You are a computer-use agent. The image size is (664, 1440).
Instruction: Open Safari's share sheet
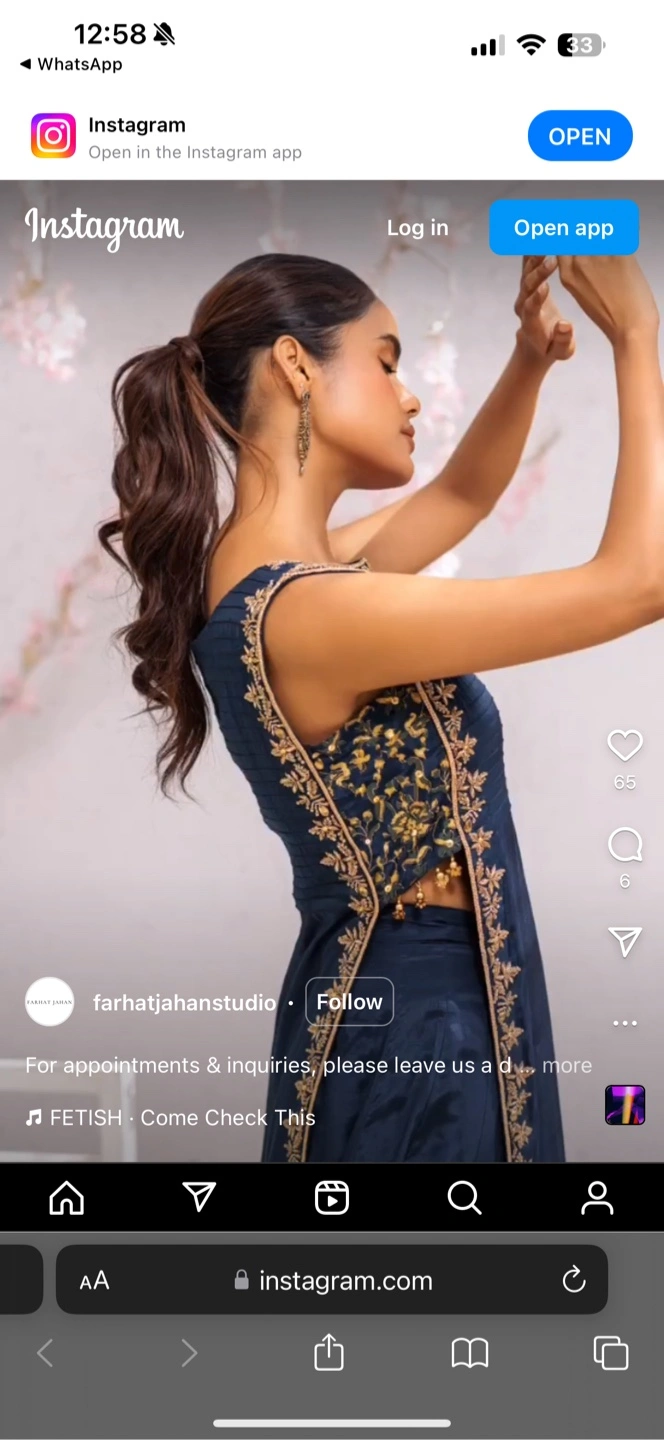coord(329,1353)
